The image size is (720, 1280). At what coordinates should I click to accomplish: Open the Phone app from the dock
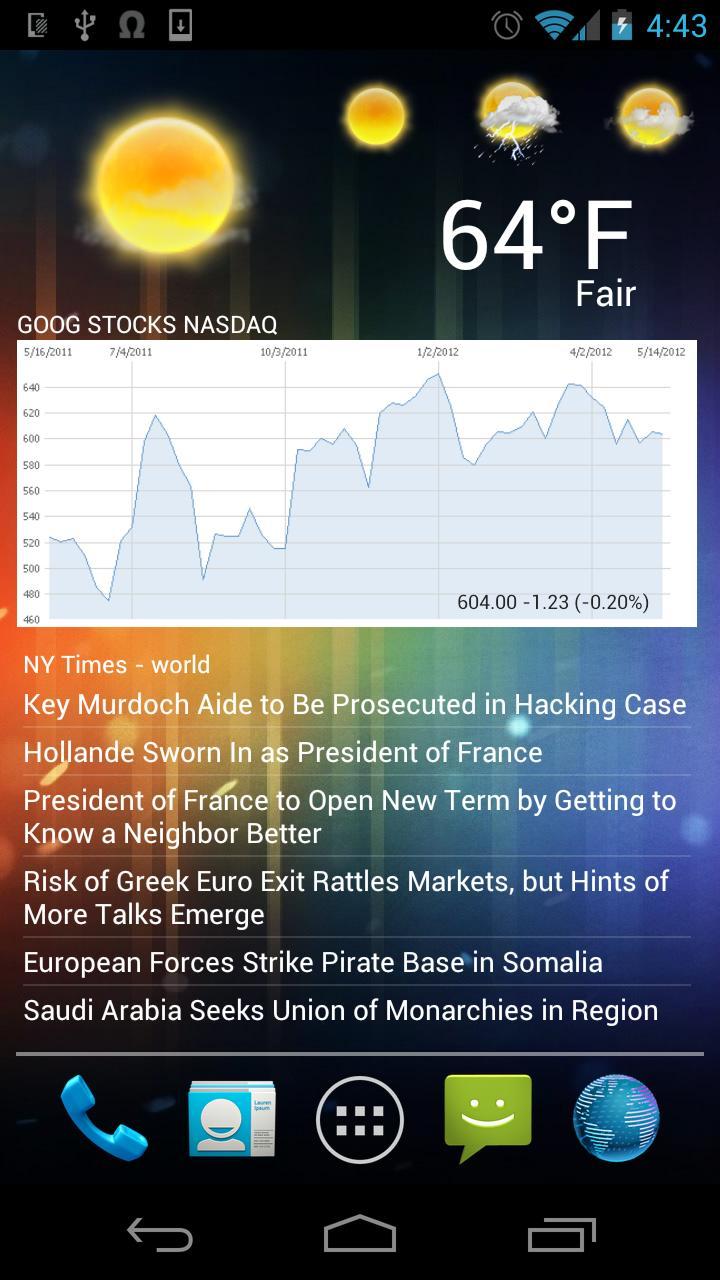pyautogui.click(x=103, y=1118)
